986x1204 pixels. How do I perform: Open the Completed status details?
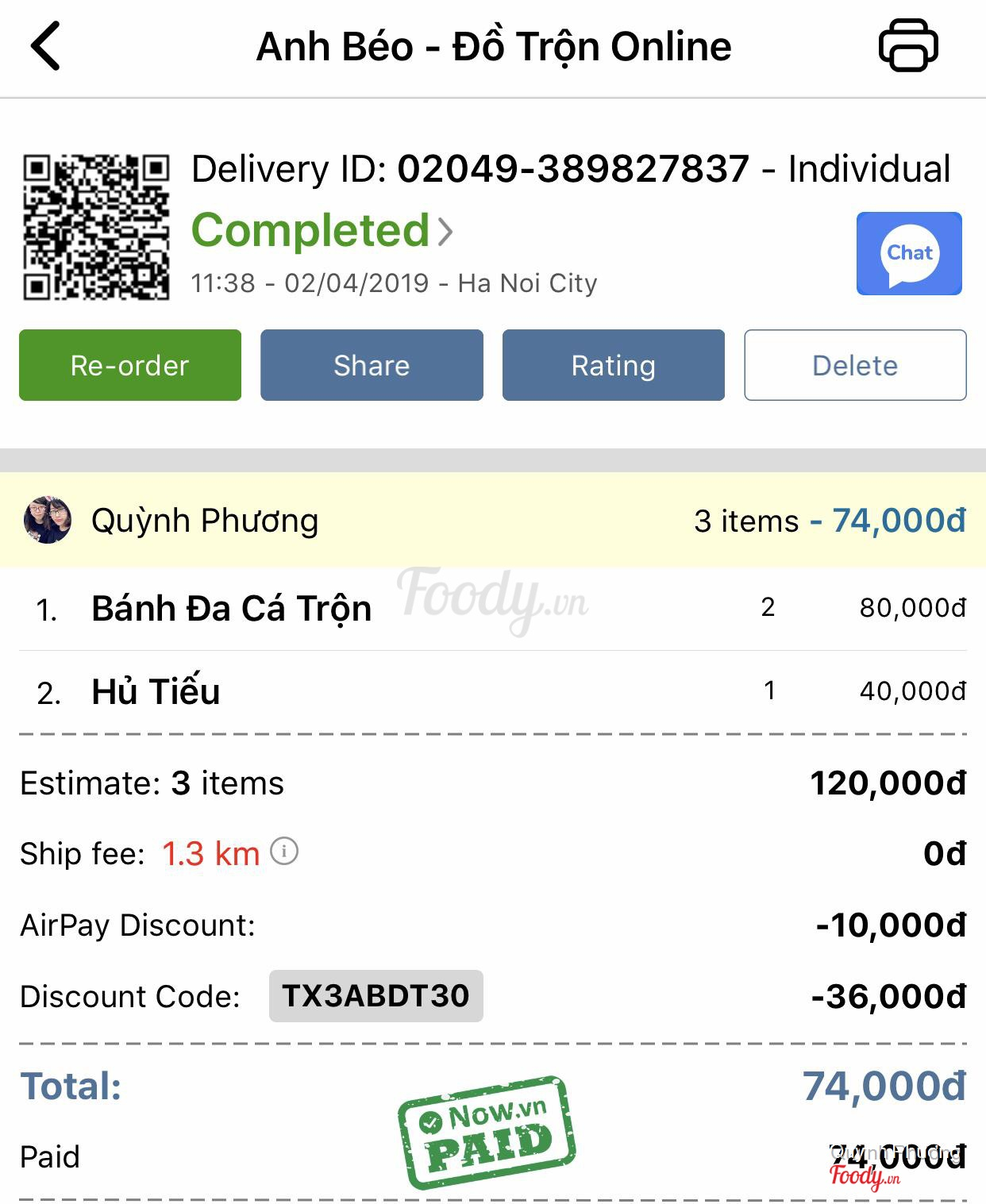coord(322,231)
